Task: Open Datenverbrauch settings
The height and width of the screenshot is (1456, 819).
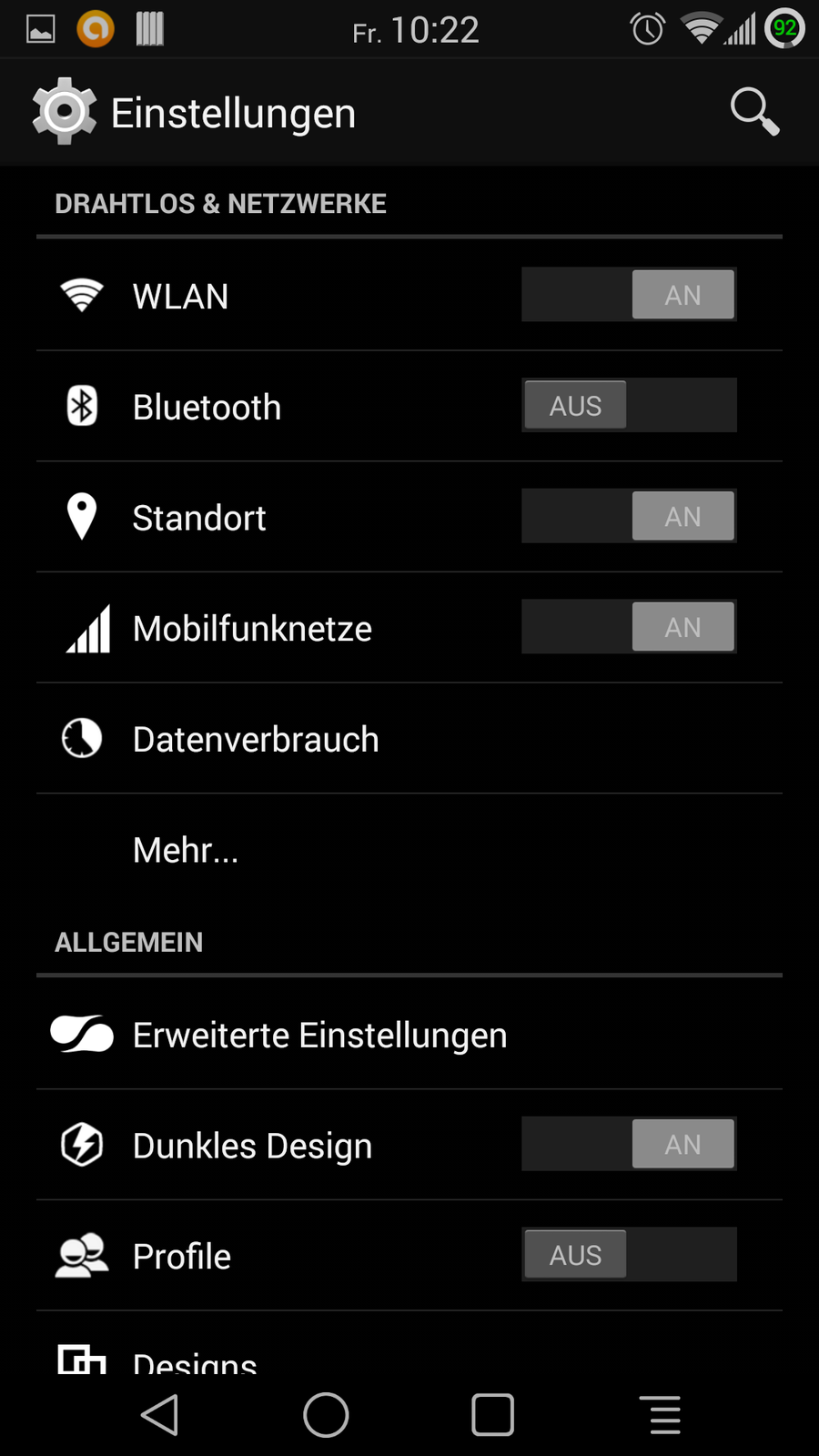Action: click(x=256, y=739)
